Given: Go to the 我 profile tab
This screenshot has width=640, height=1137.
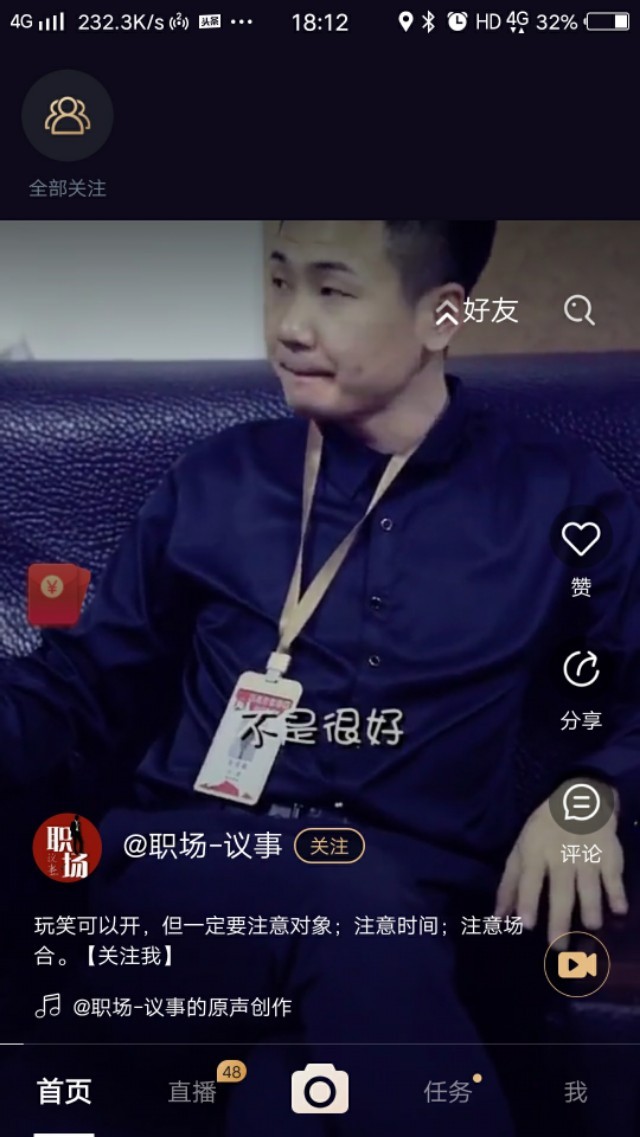Looking at the screenshot, I should click(x=575, y=1092).
